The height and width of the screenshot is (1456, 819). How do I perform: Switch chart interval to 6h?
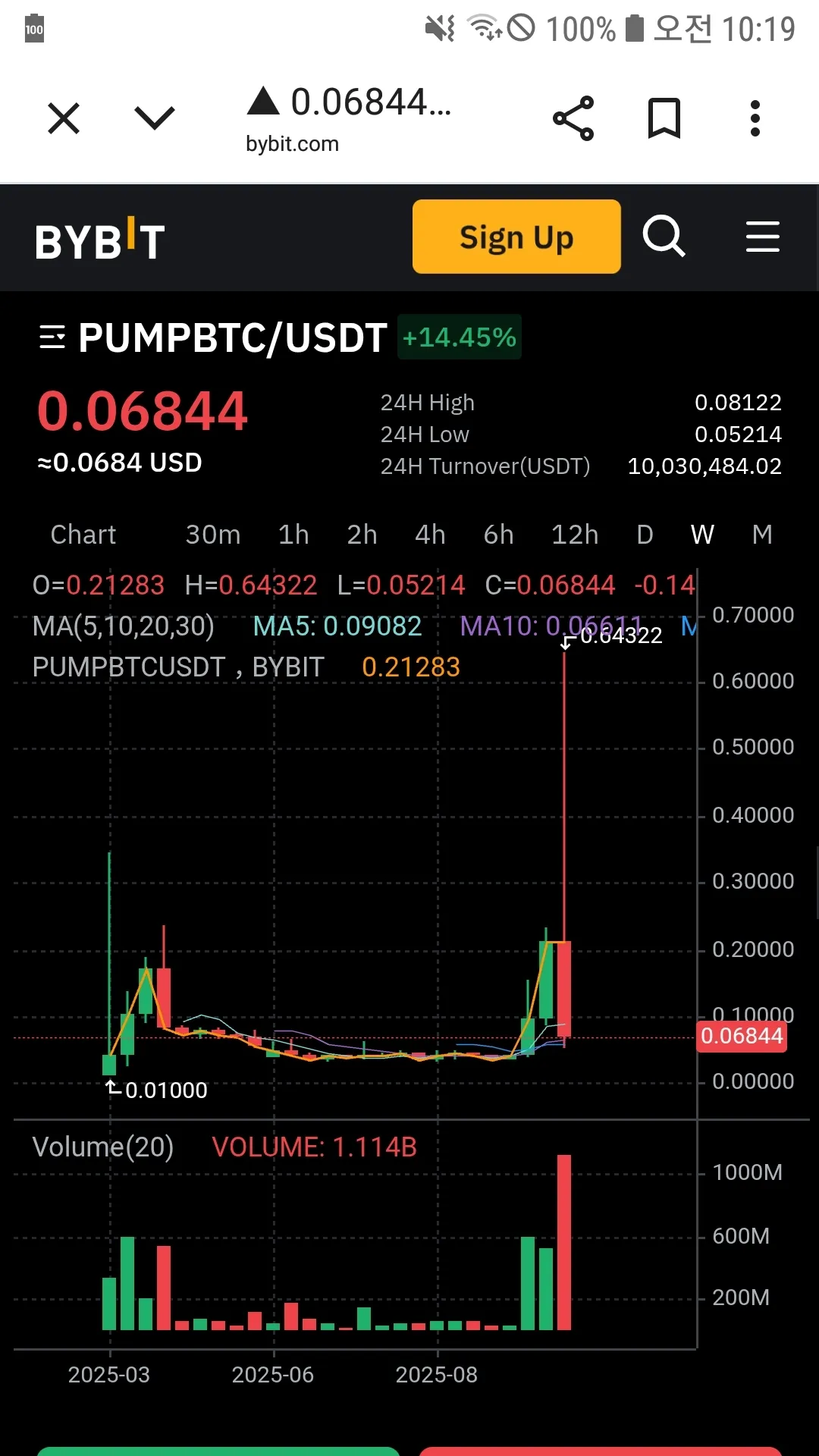(x=498, y=535)
